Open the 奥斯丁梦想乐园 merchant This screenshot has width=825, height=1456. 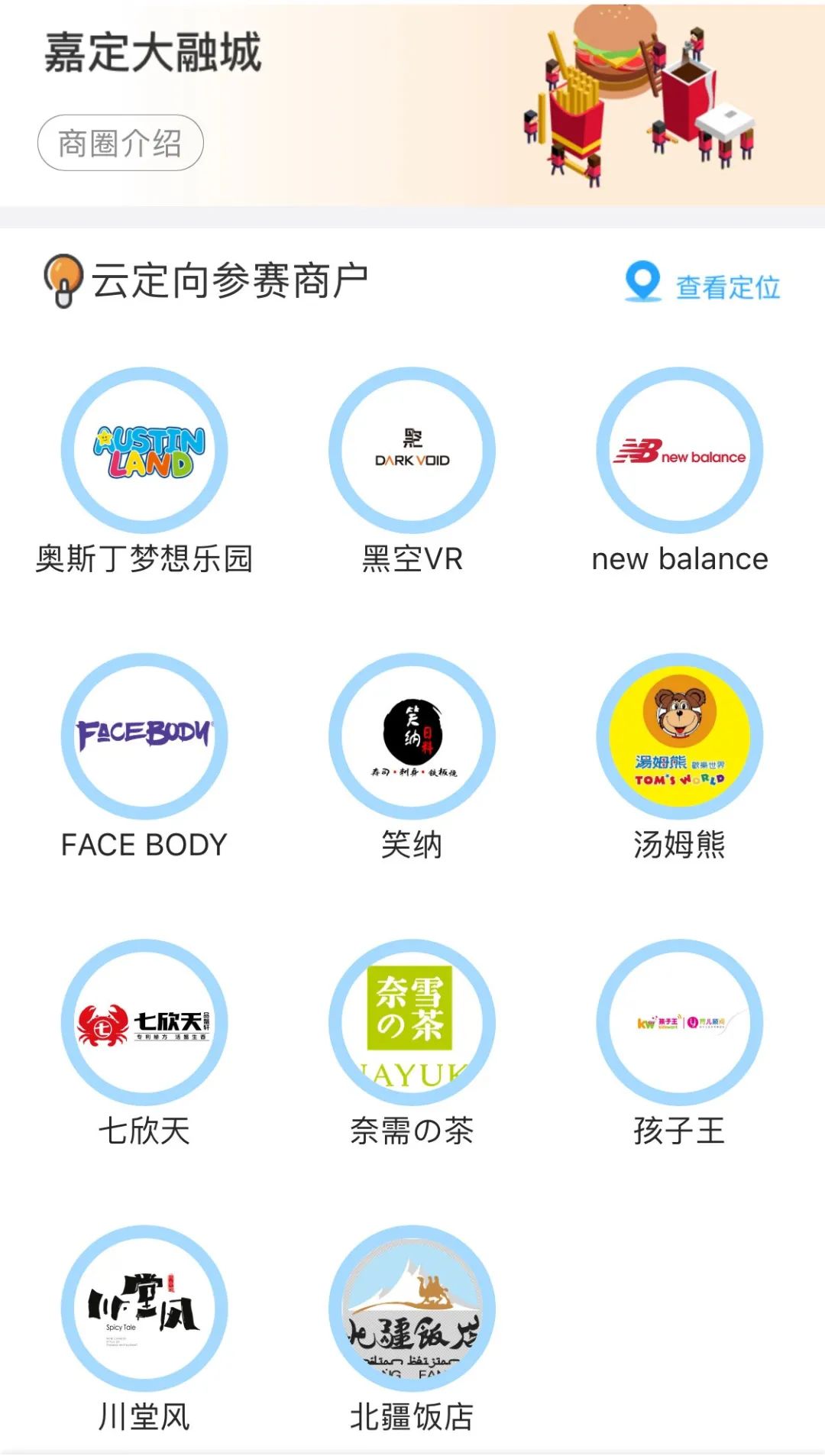pos(144,451)
